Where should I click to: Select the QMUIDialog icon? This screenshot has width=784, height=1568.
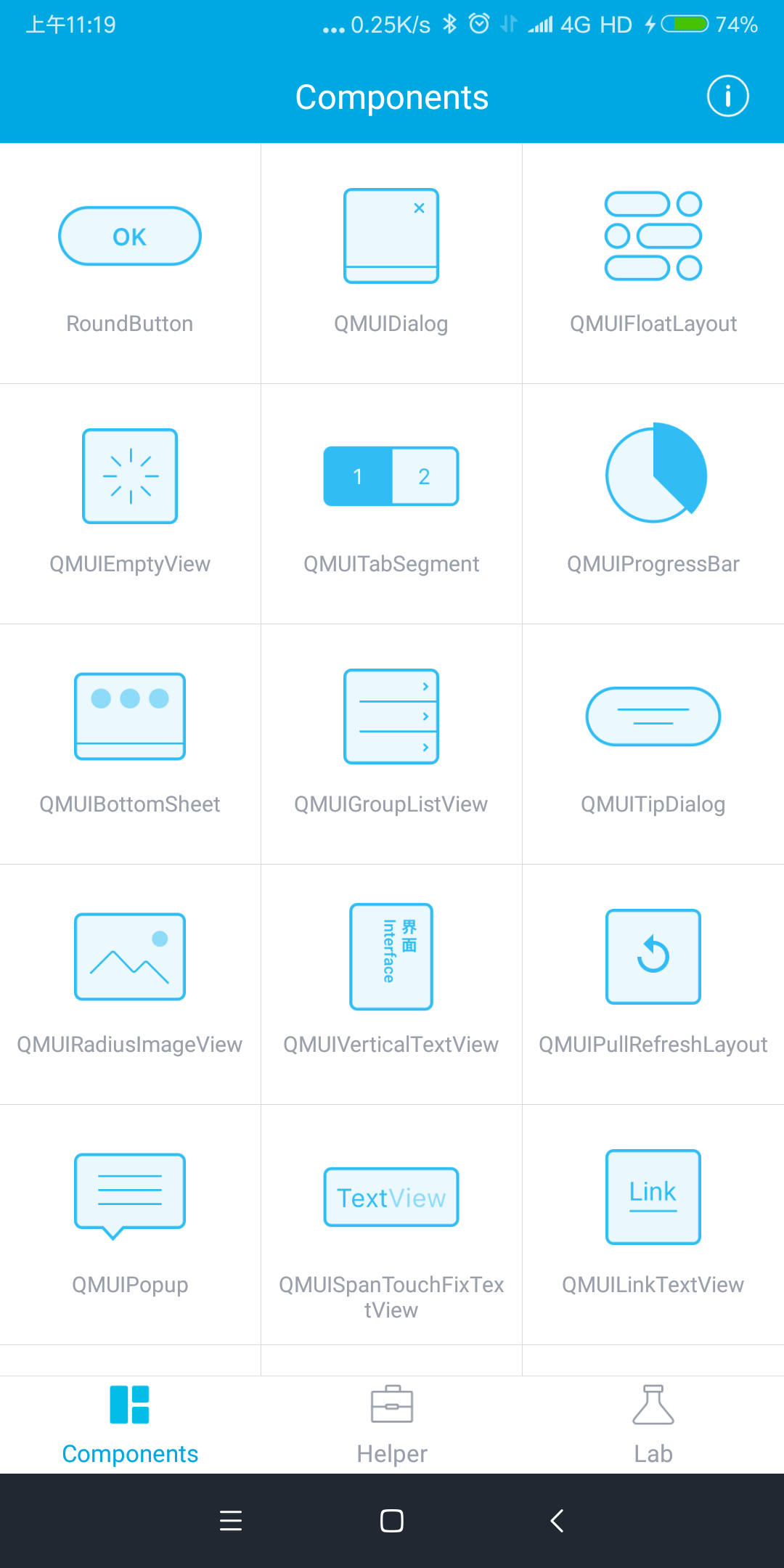(391, 235)
